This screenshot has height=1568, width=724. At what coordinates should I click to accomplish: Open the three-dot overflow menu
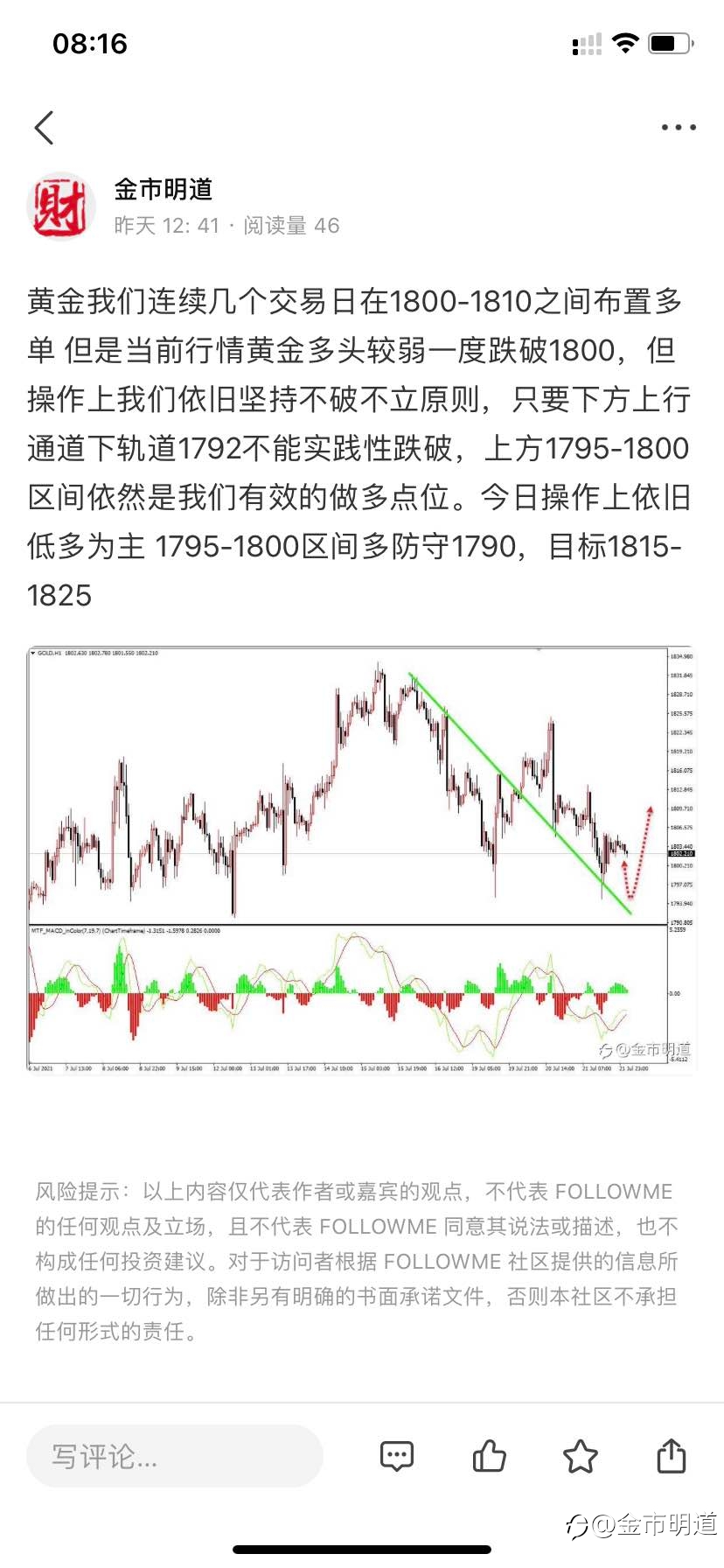click(x=679, y=128)
